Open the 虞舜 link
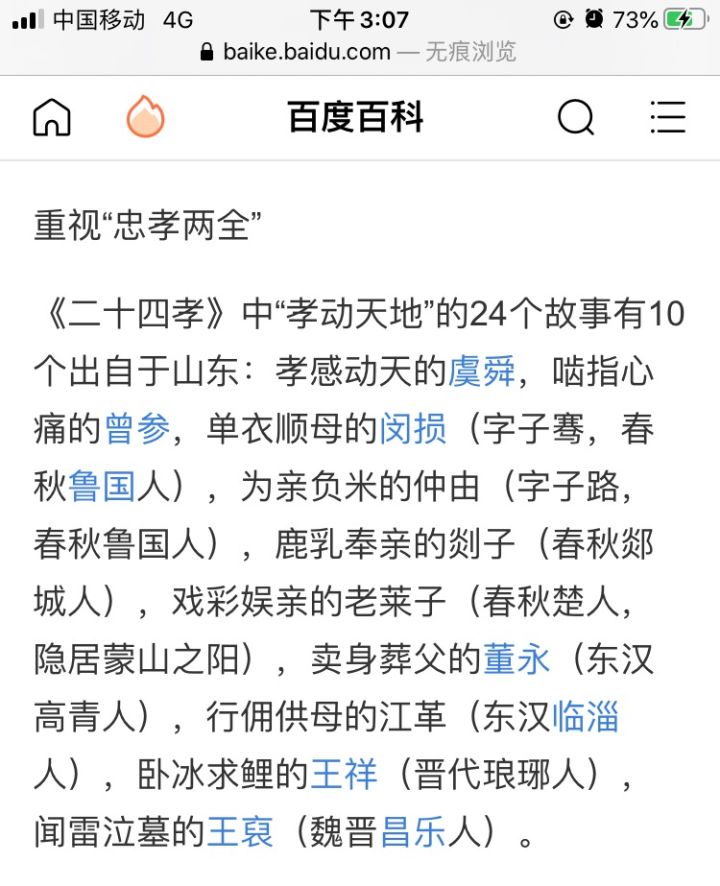The width and height of the screenshot is (720, 886). [482, 372]
